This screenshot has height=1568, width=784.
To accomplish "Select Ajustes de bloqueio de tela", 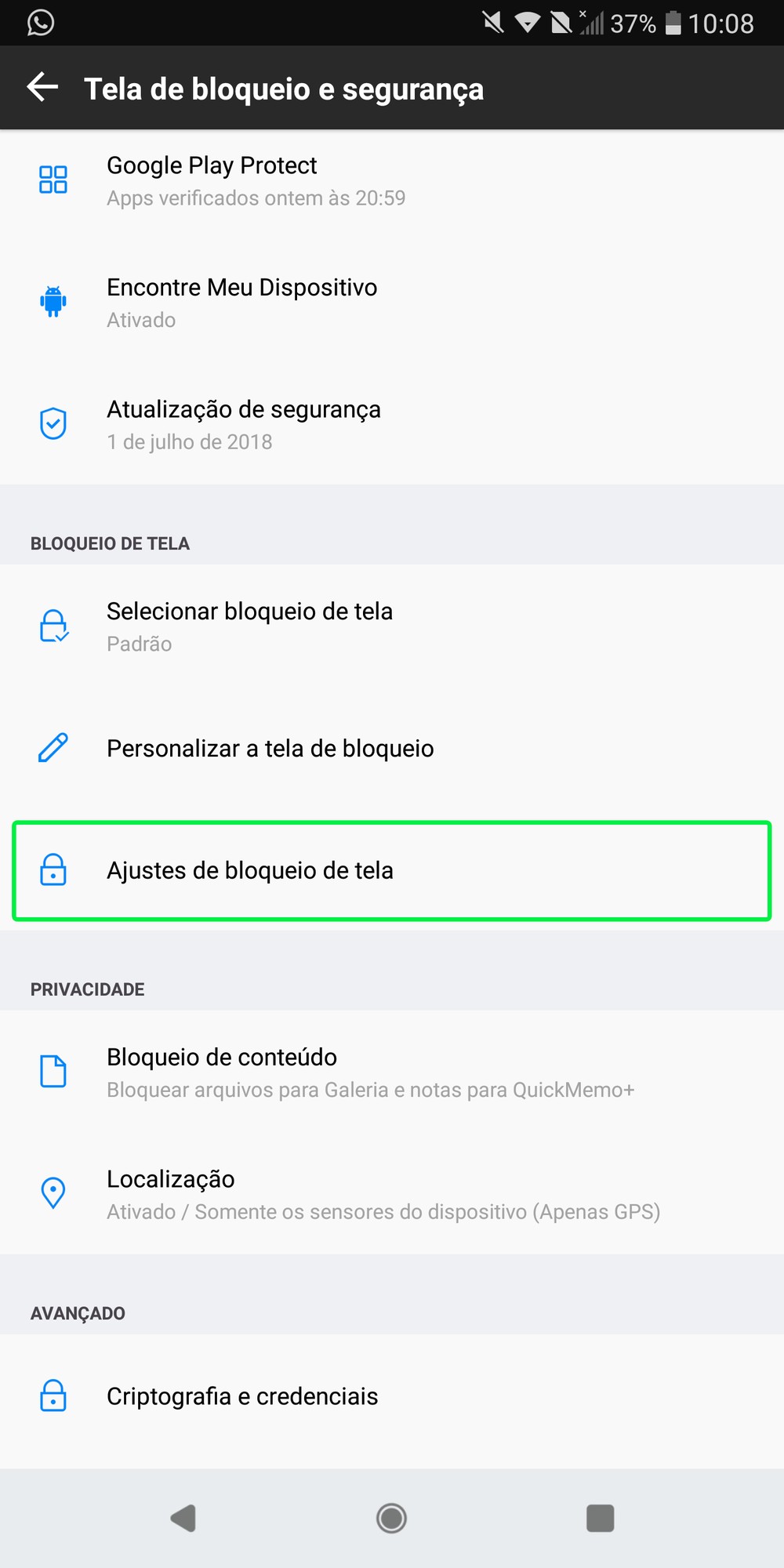I will 392,870.
